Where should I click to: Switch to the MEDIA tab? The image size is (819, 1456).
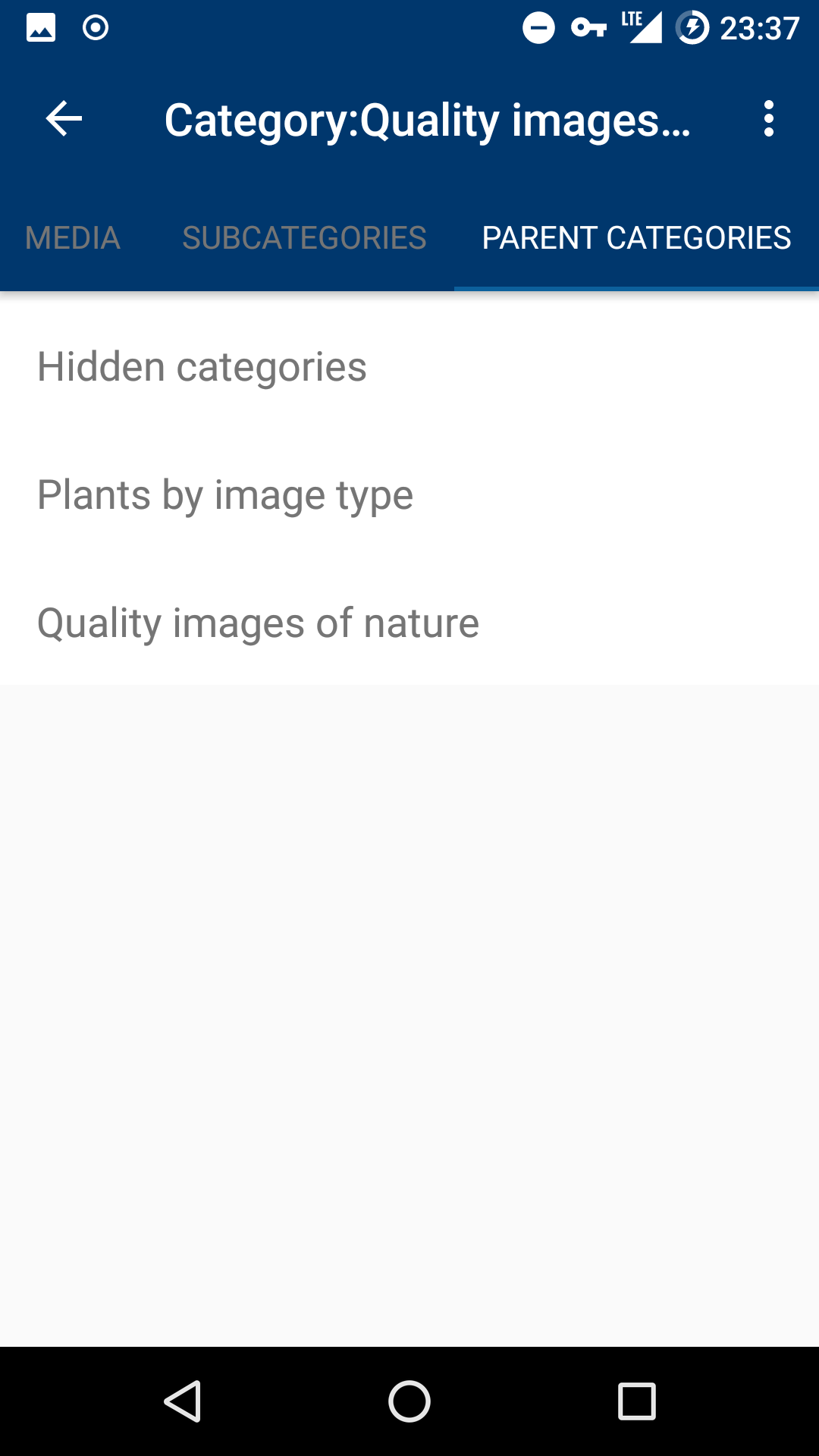(x=72, y=237)
